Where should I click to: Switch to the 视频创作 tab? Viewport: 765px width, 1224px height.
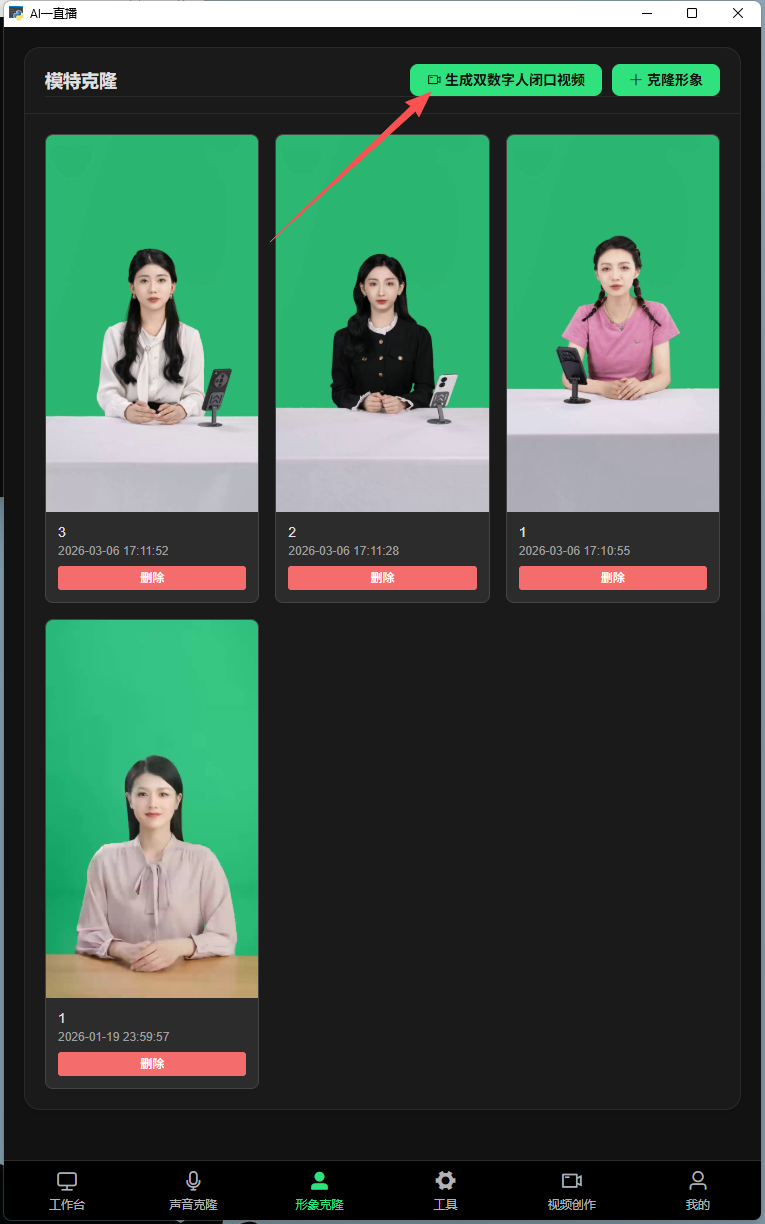click(572, 1191)
